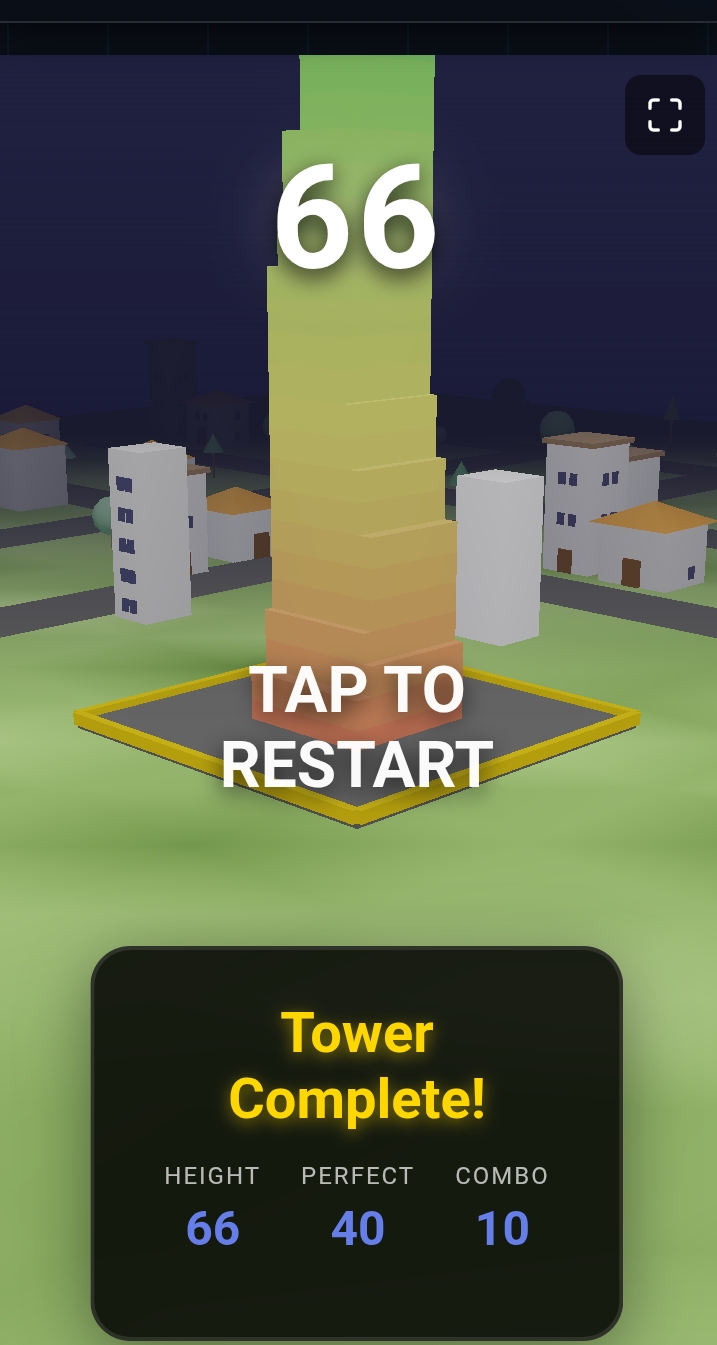
Task: Tap to restart the game
Action: coord(357,727)
